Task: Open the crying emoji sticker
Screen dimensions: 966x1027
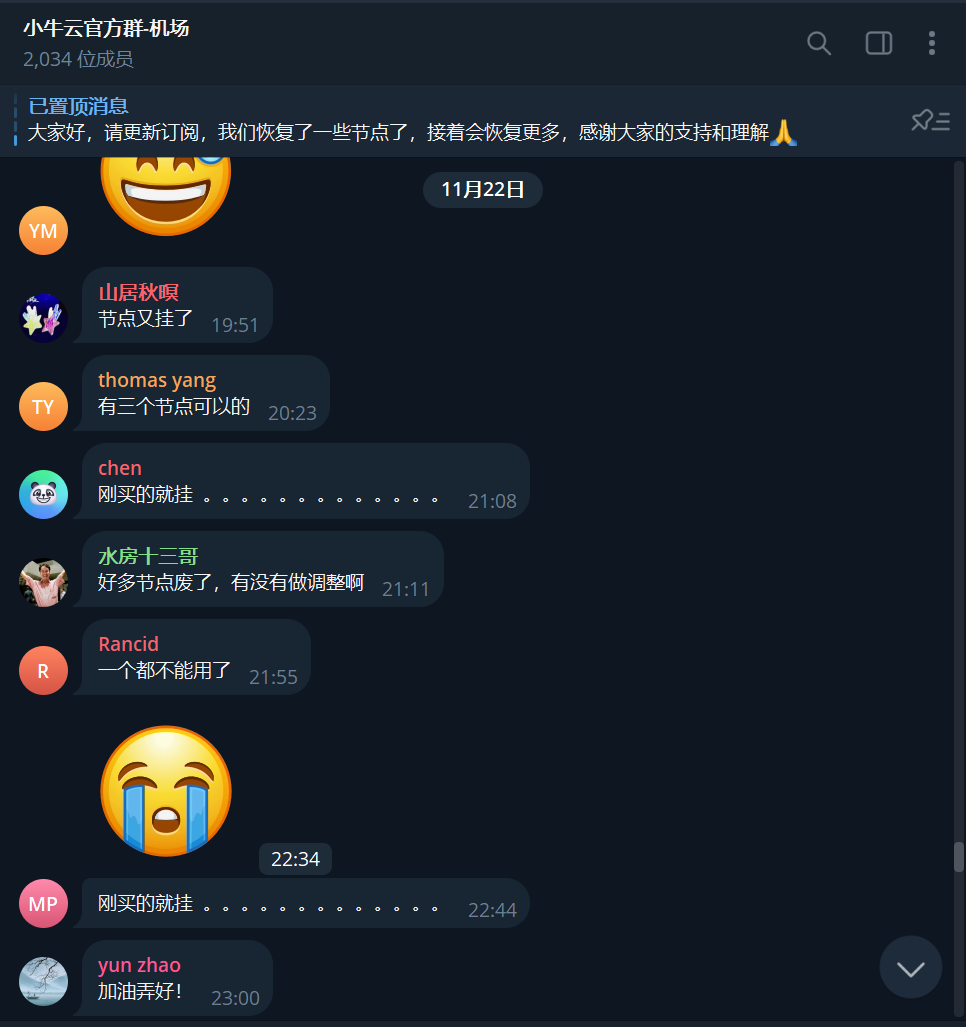Action: click(x=166, y=790)
